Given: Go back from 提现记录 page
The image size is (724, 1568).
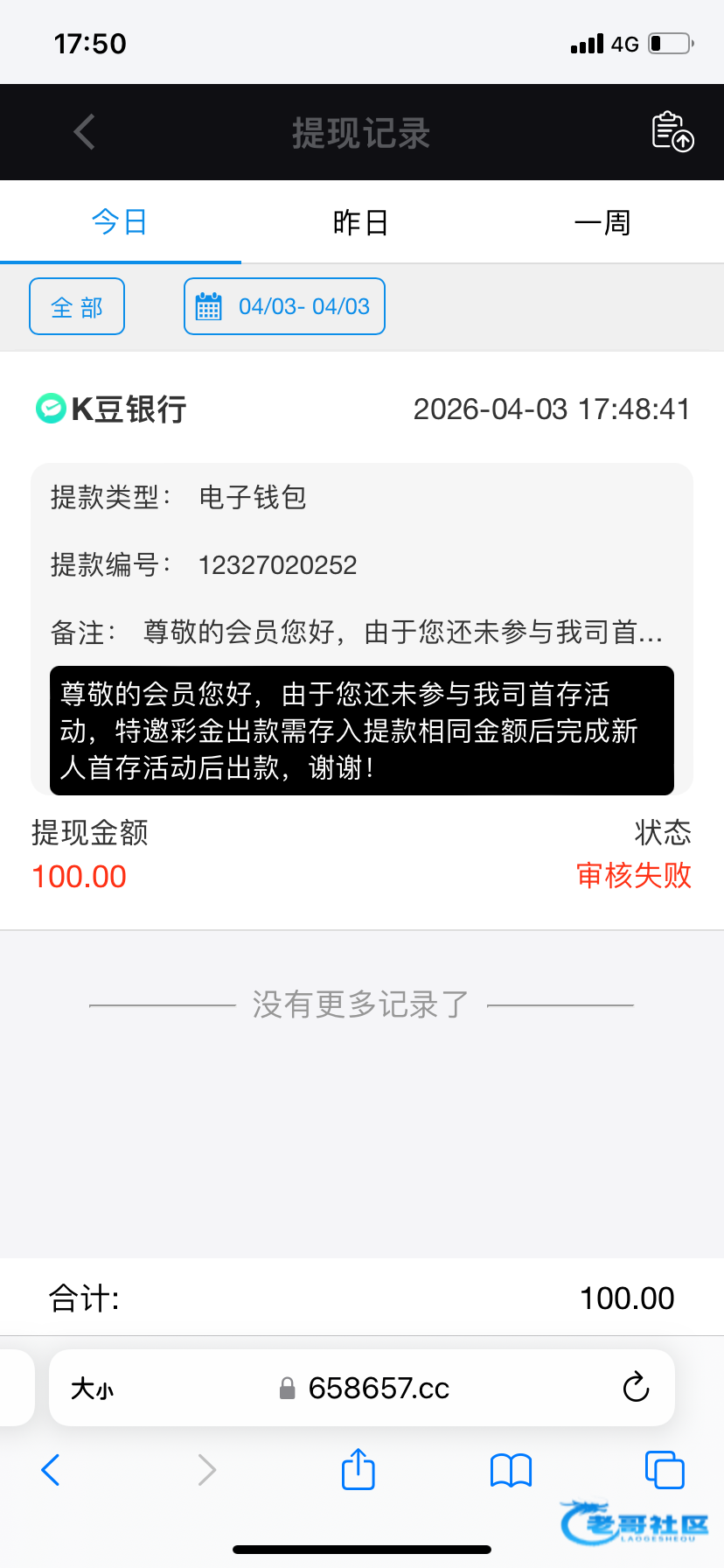Looking at the screenshot, I should point(84,133).
